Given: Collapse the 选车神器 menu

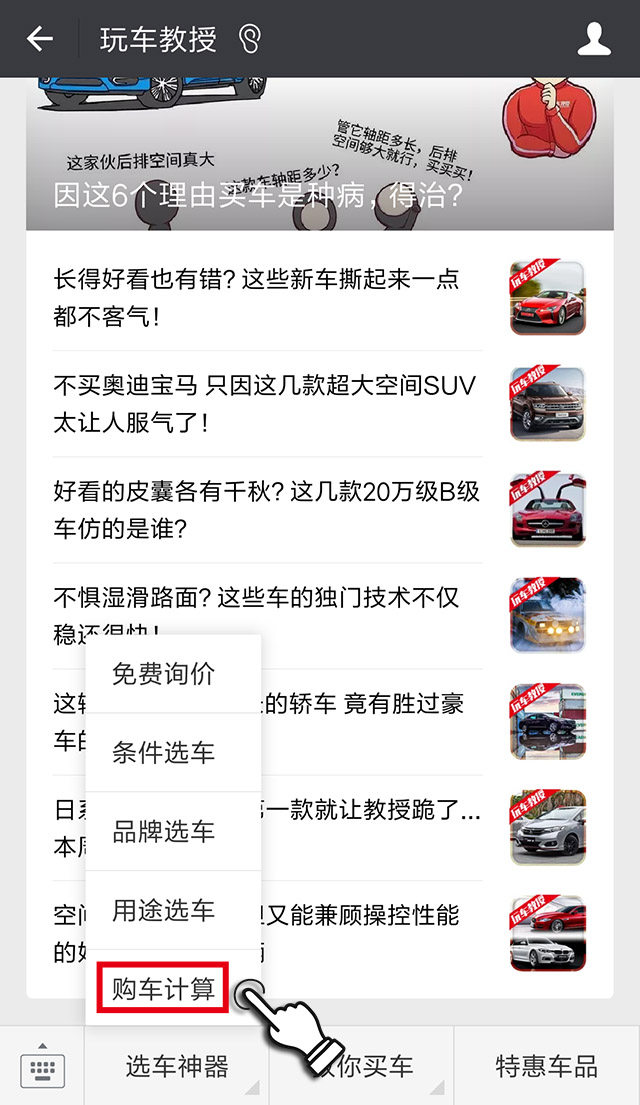Looking at the screenshot, I should pyautogui.click(x=177, y=1066).
